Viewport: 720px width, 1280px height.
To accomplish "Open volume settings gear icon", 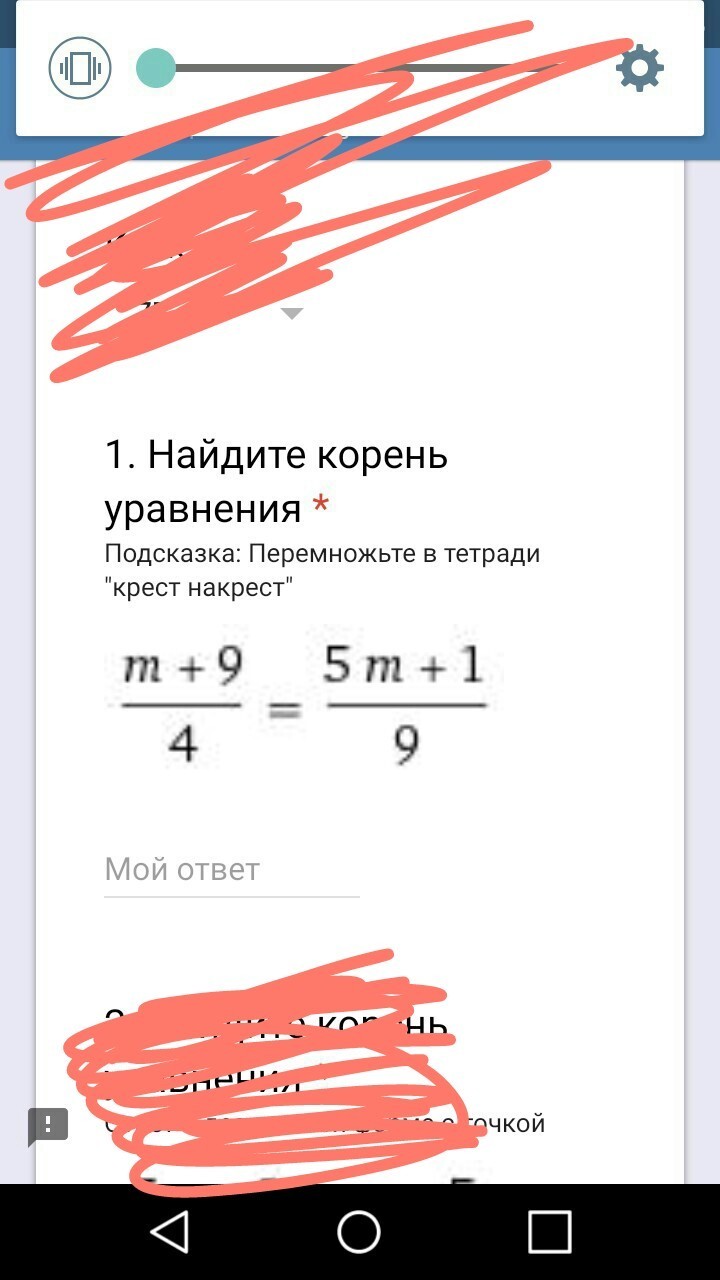I will 639,69.
